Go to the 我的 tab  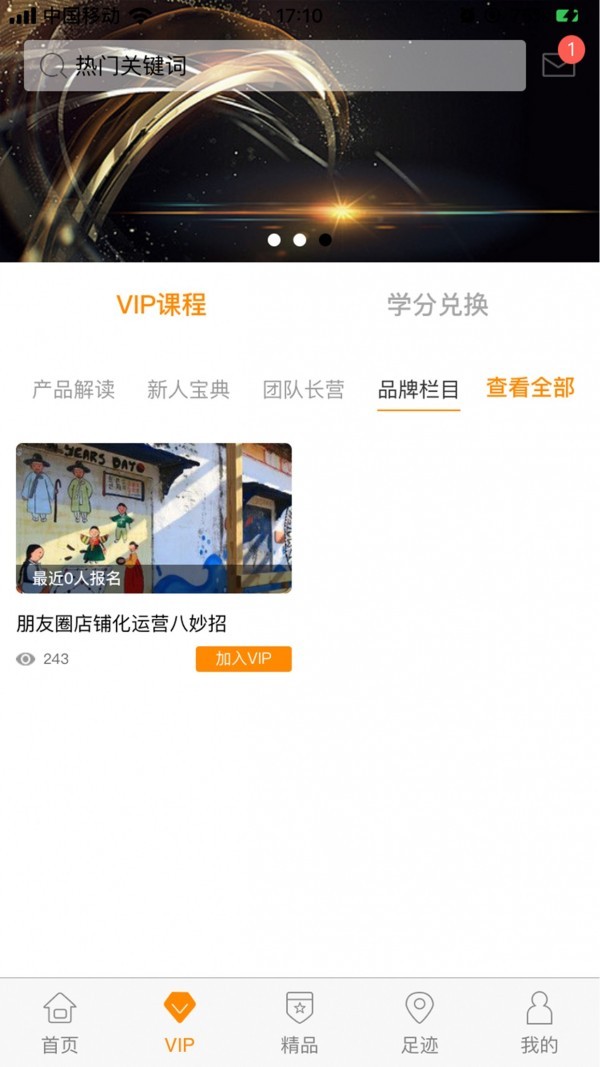pyautogui.click(x=539, y=1023)
